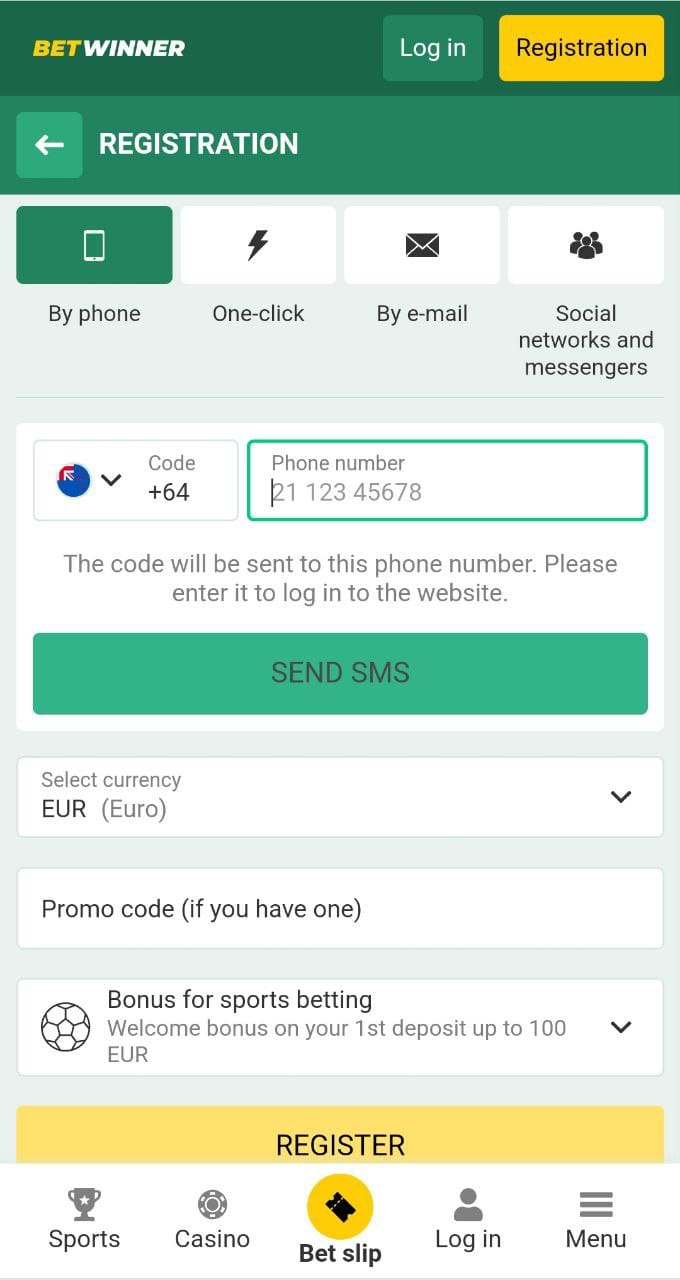
Task: Open the country code +64 picker
Action: [135, 480]
